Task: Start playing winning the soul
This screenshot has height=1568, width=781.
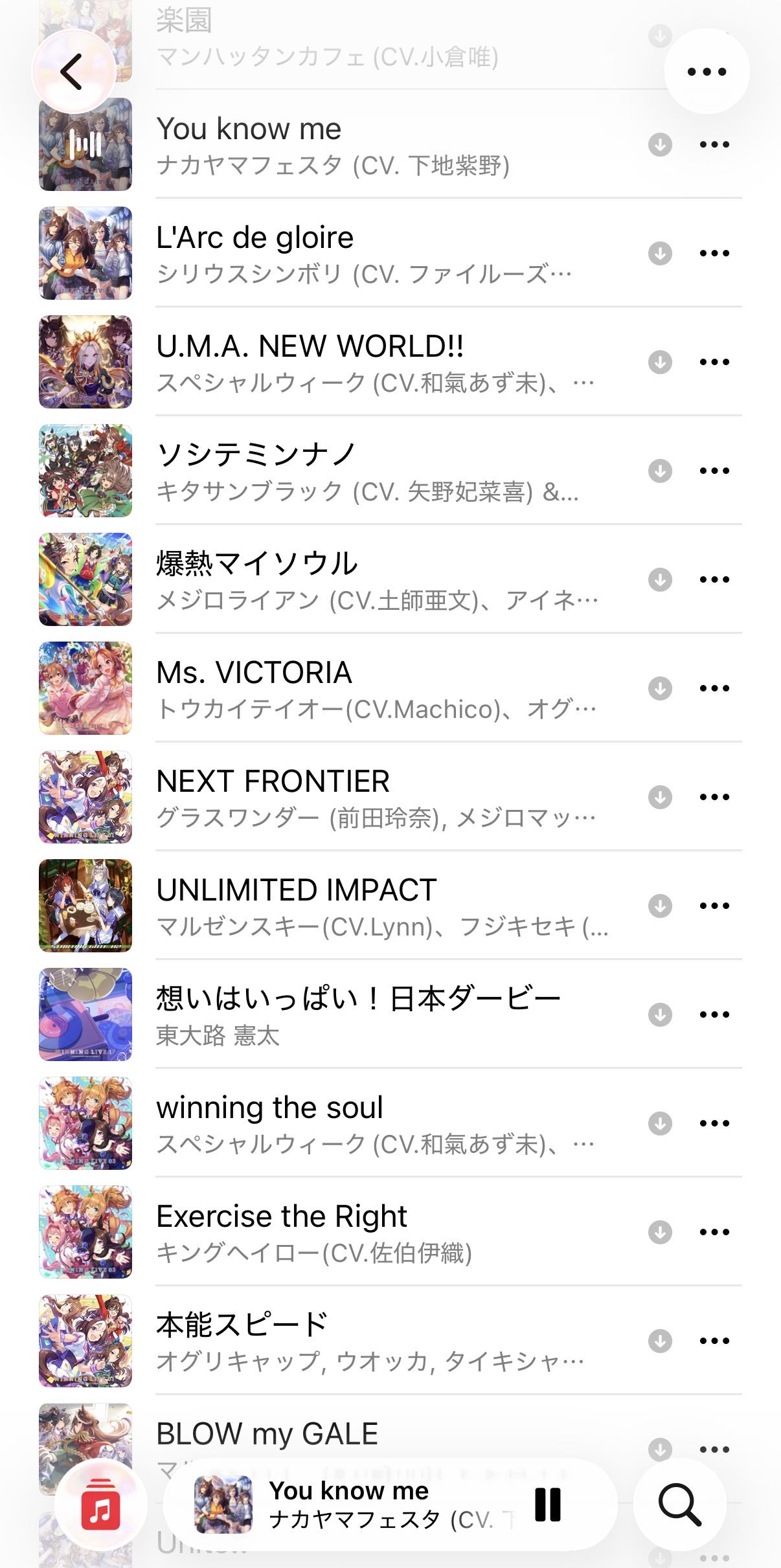Action: (x=363, y=1123)
